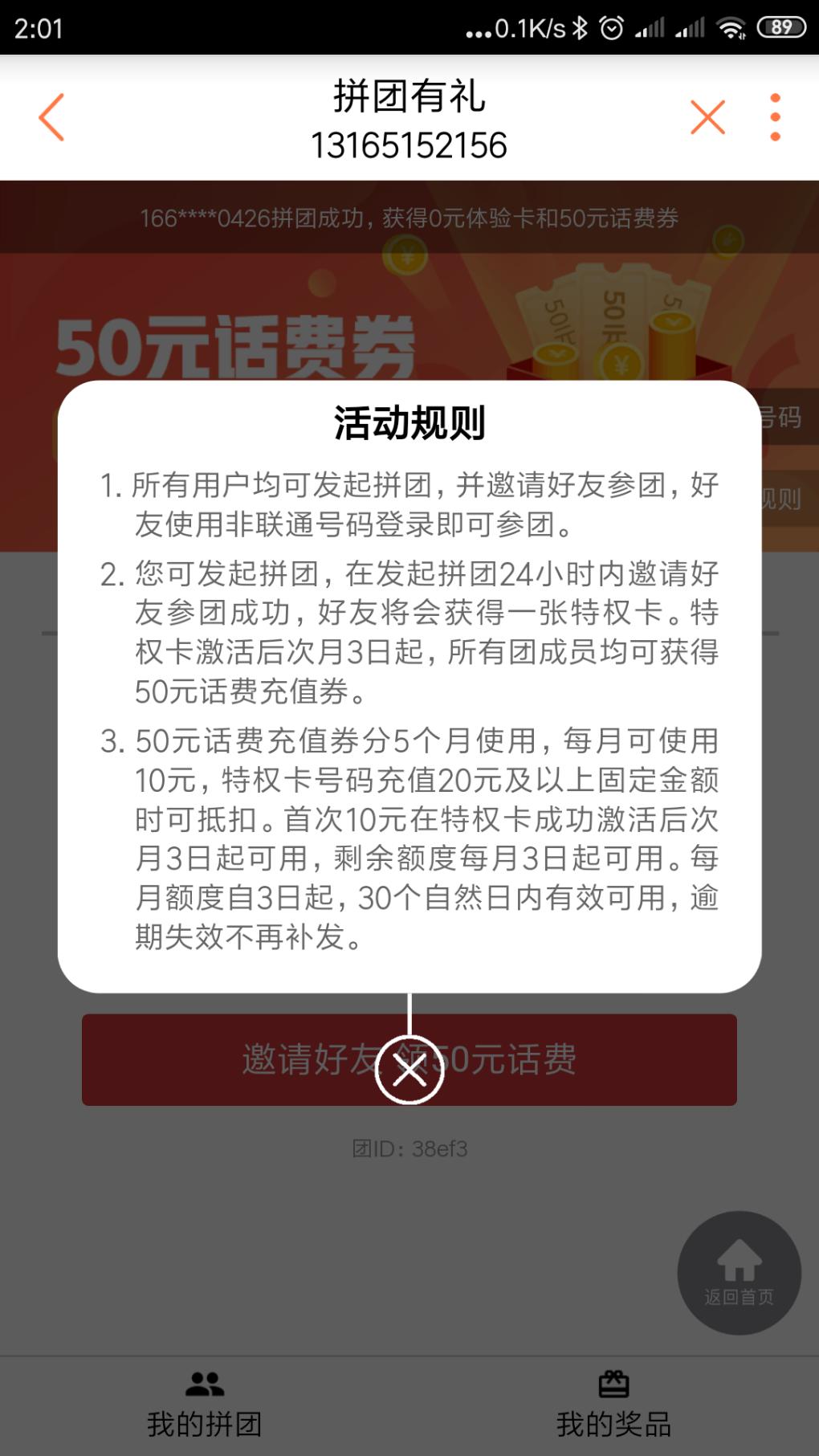The image size is (819, 1456).
Task: Open 我的奖品 tab
Action: [x=614, y=1405]
